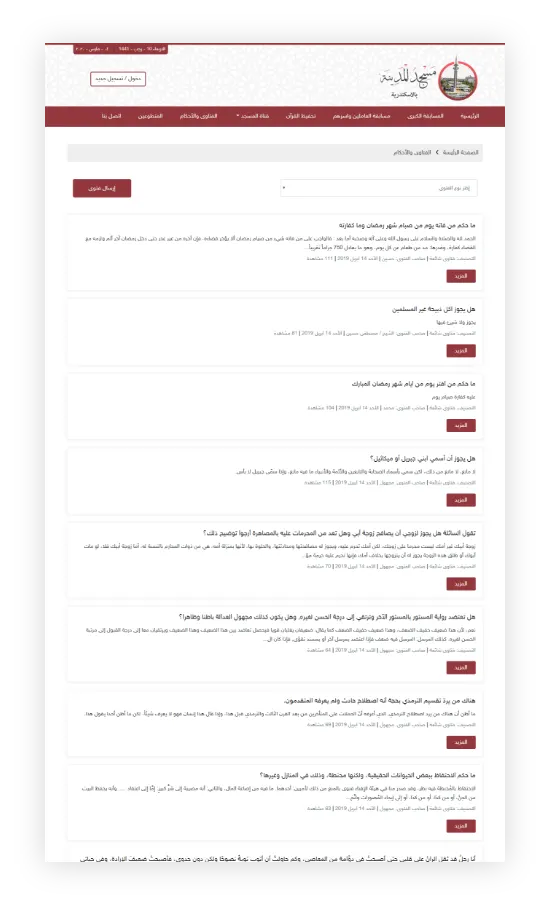Open الفتاوى والأحكام in the navigation bar

coord(198,116)
